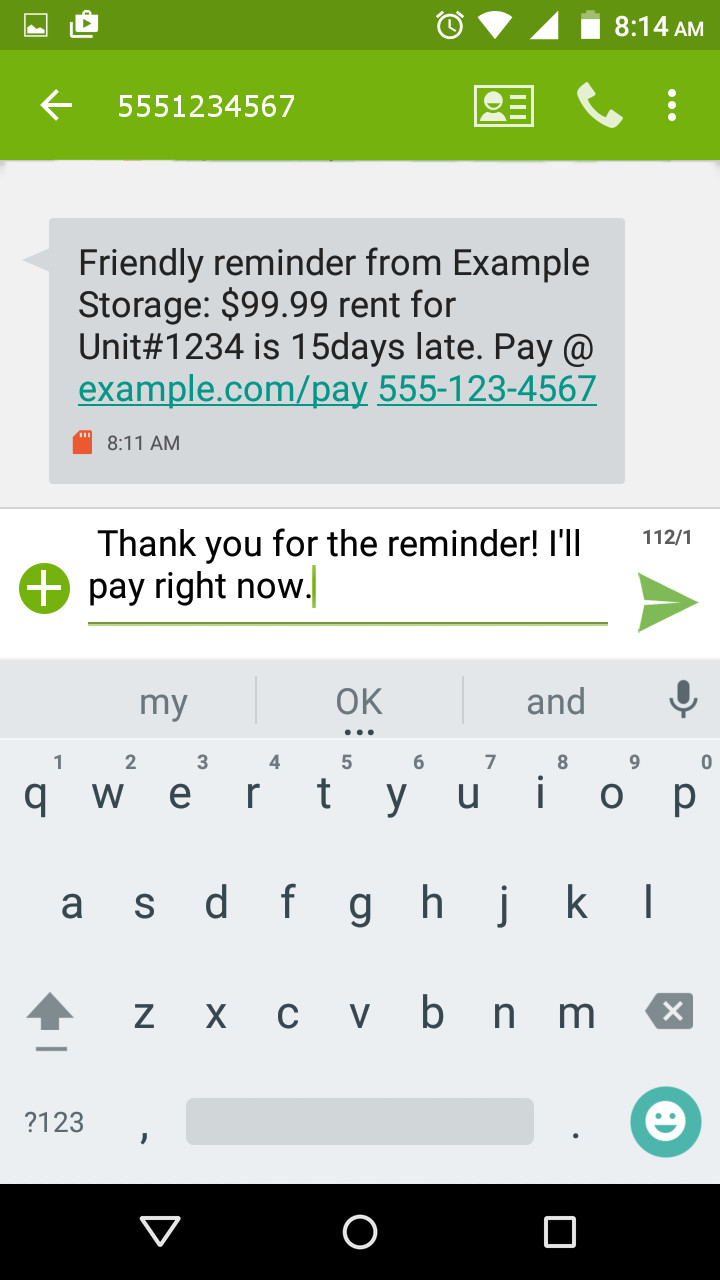Viewport: 720px width, 1280px height.
Task: Open the example.com/pay link
Action: click(x=223, y=389)
